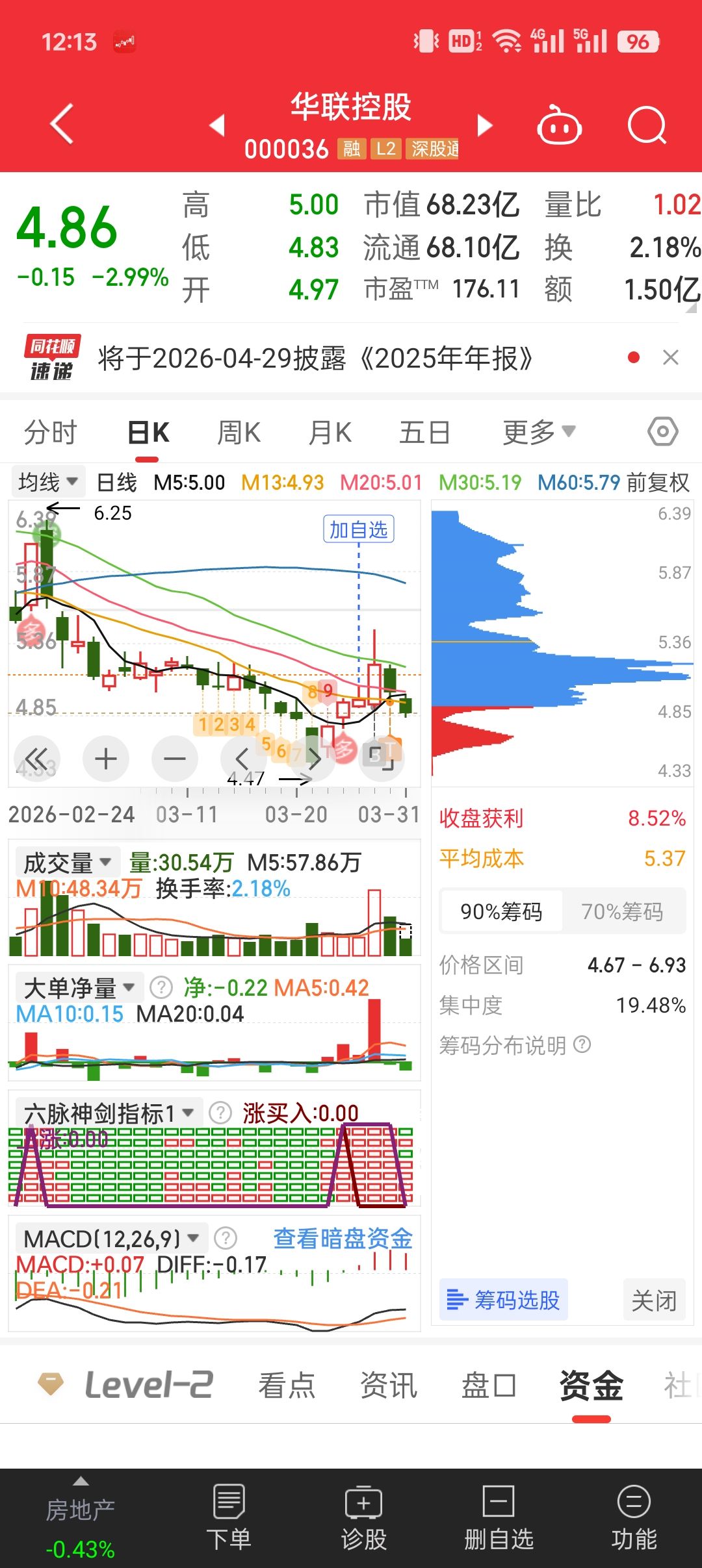This screenshot has height=1568, width=702.
Task: Zoom in the K-line chart
Action: [106, 759]
